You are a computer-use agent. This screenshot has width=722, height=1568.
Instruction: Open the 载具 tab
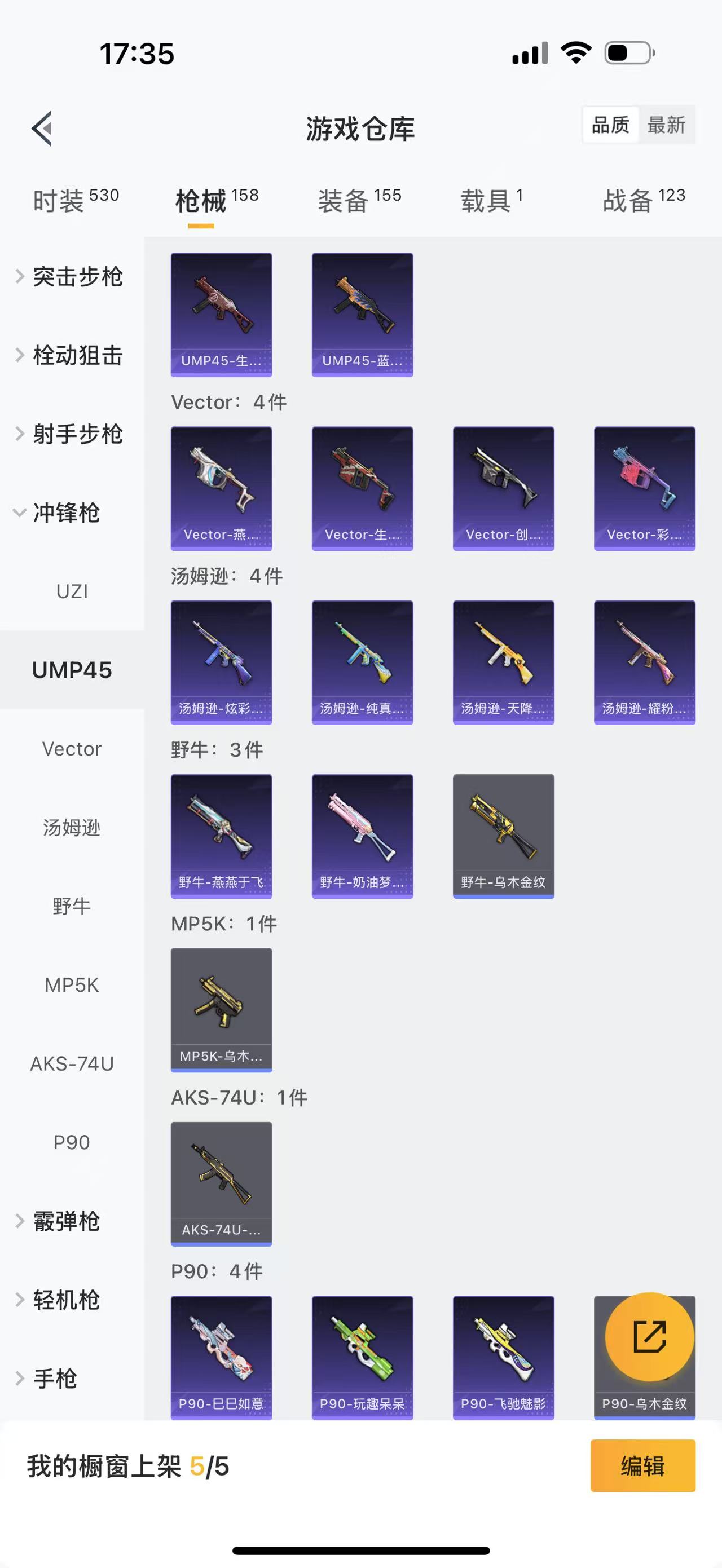(x=491, y=200)
